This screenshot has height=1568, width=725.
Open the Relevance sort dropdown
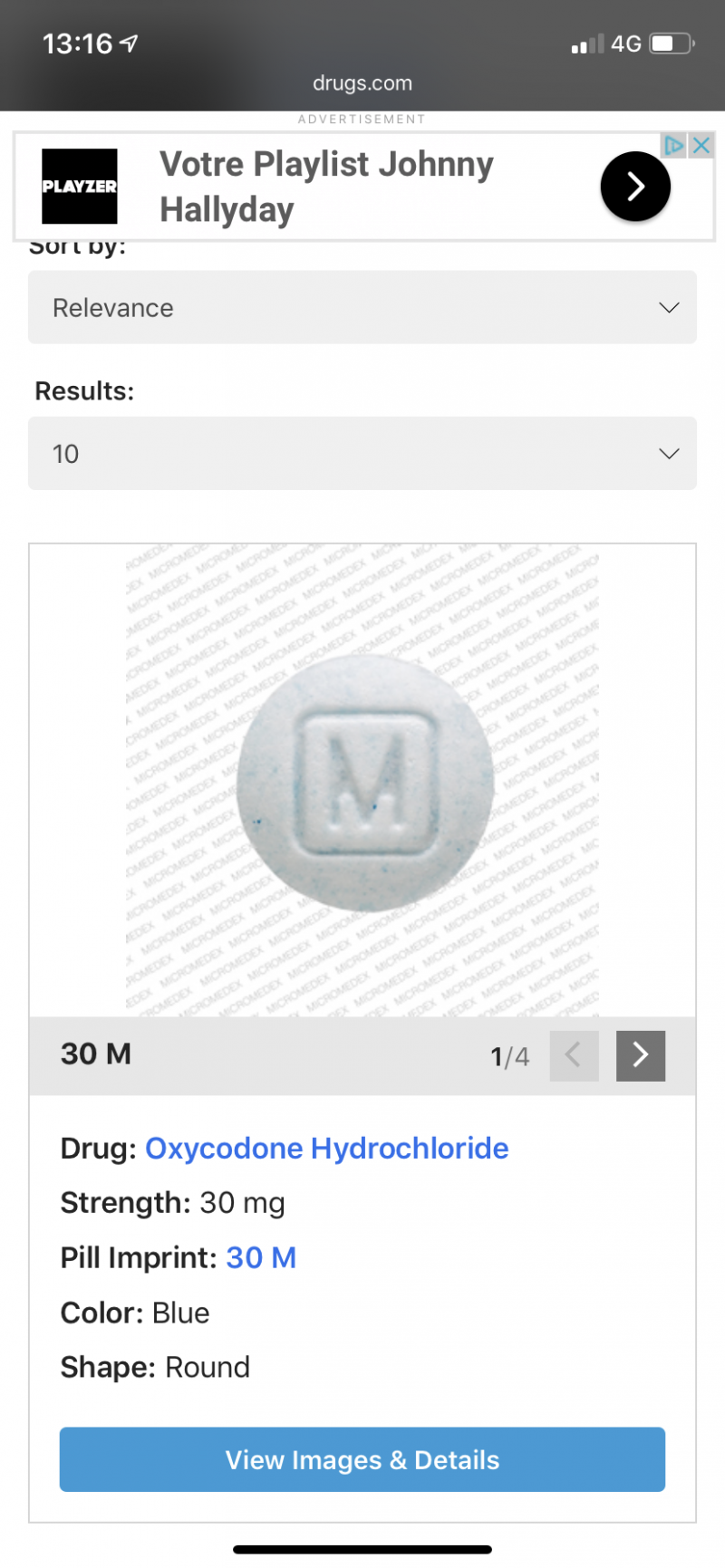tap(362, 308)
